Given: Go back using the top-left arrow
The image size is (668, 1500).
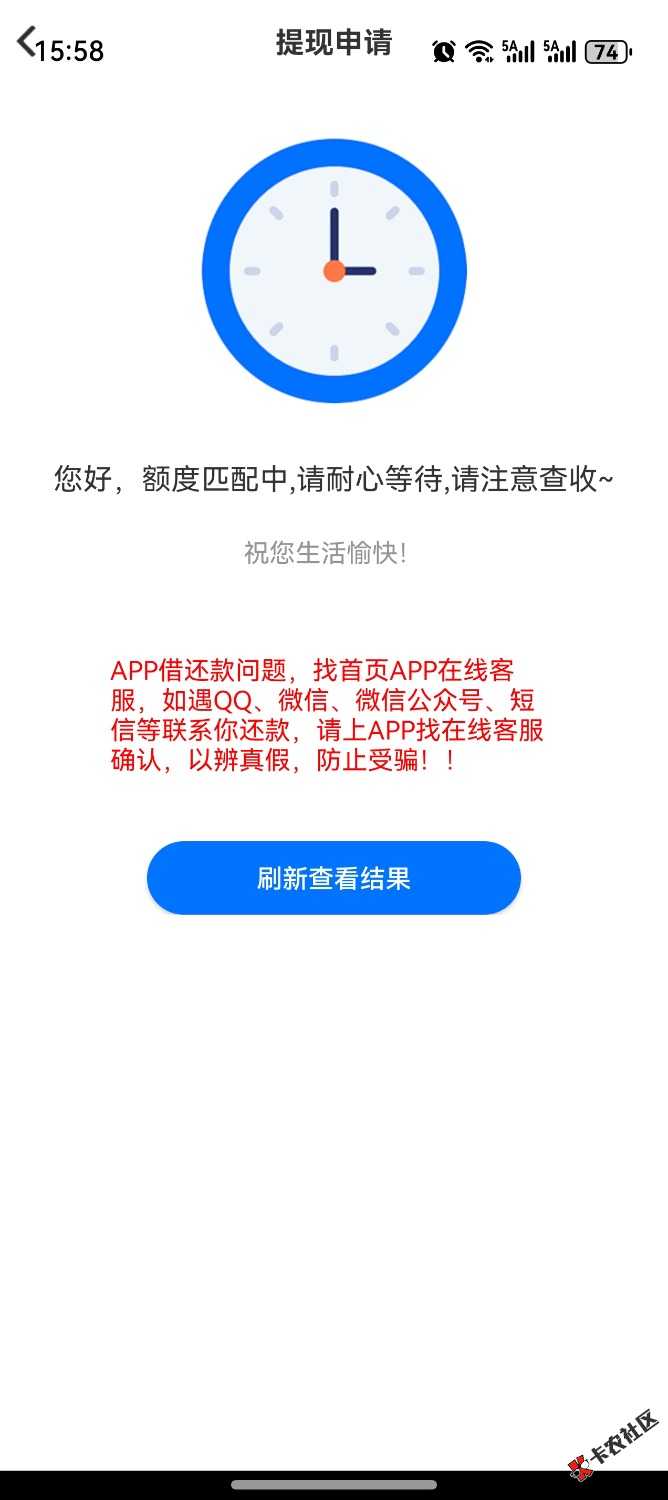Looking at the screenshot, I should coord(26,42).
